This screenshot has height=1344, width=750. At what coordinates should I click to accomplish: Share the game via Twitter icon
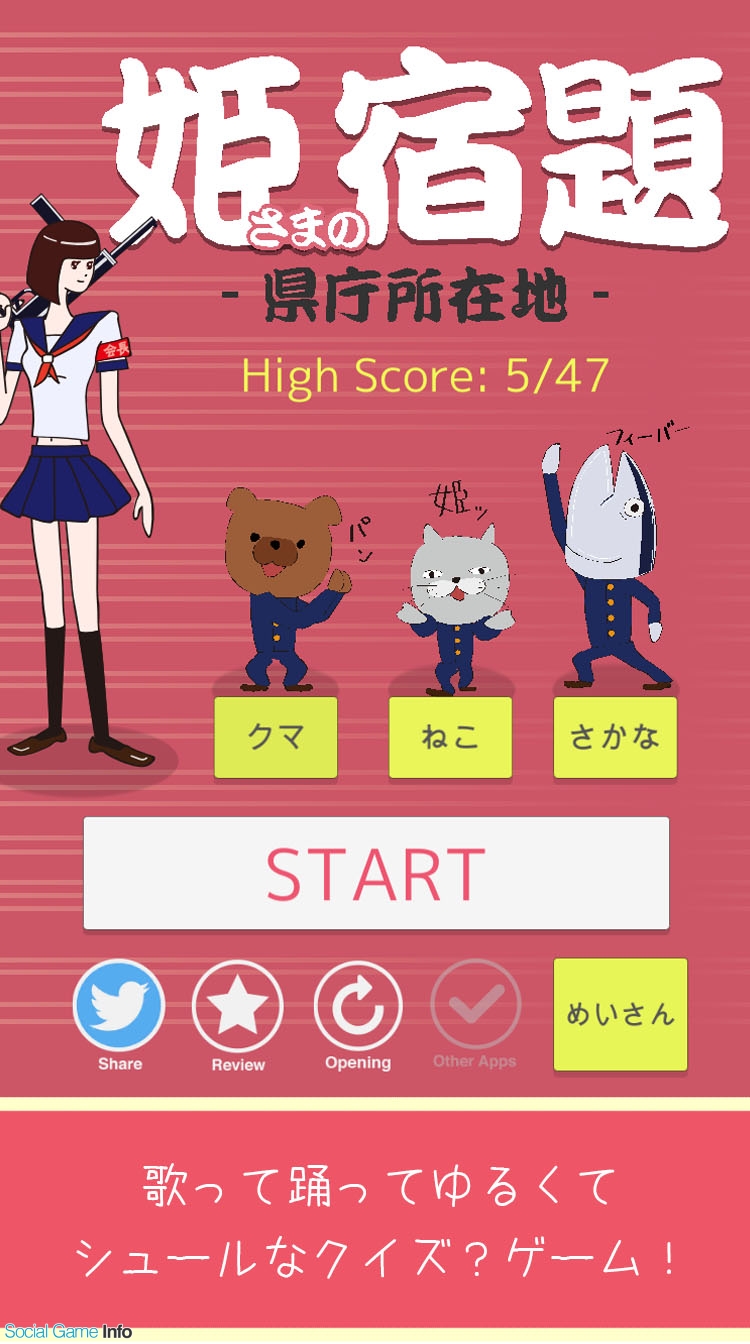click(x=119, y=1005)
